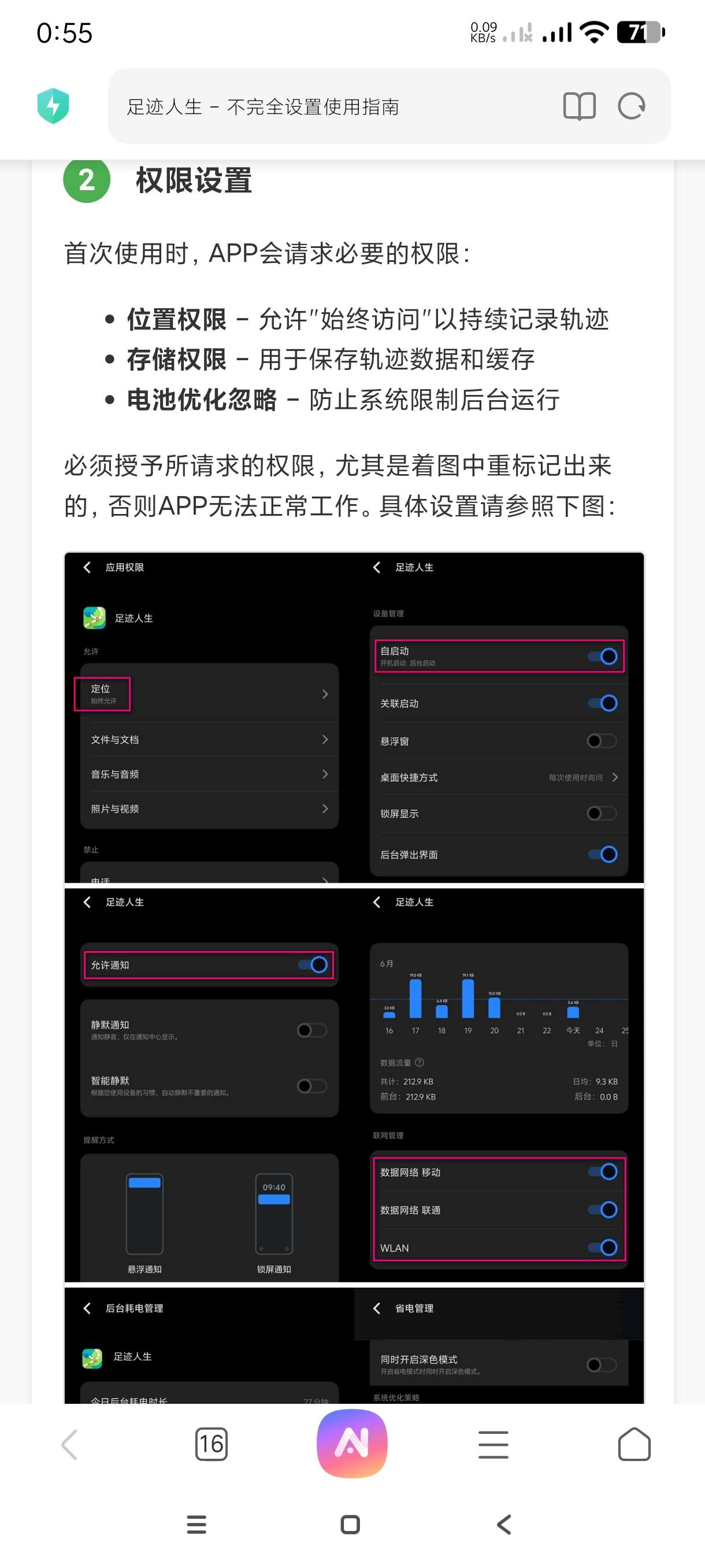
Task: Reload the current page
Action: (631, 106)
